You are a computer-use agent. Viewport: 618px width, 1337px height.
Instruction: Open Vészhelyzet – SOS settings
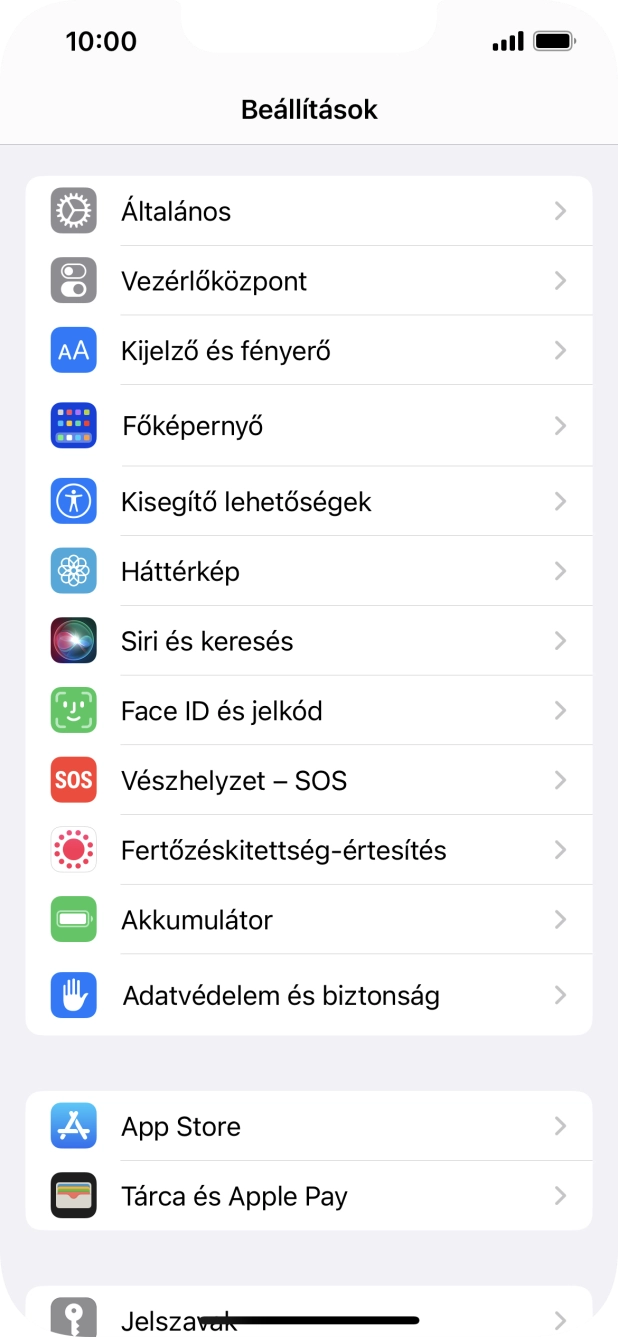click(308, 780)
